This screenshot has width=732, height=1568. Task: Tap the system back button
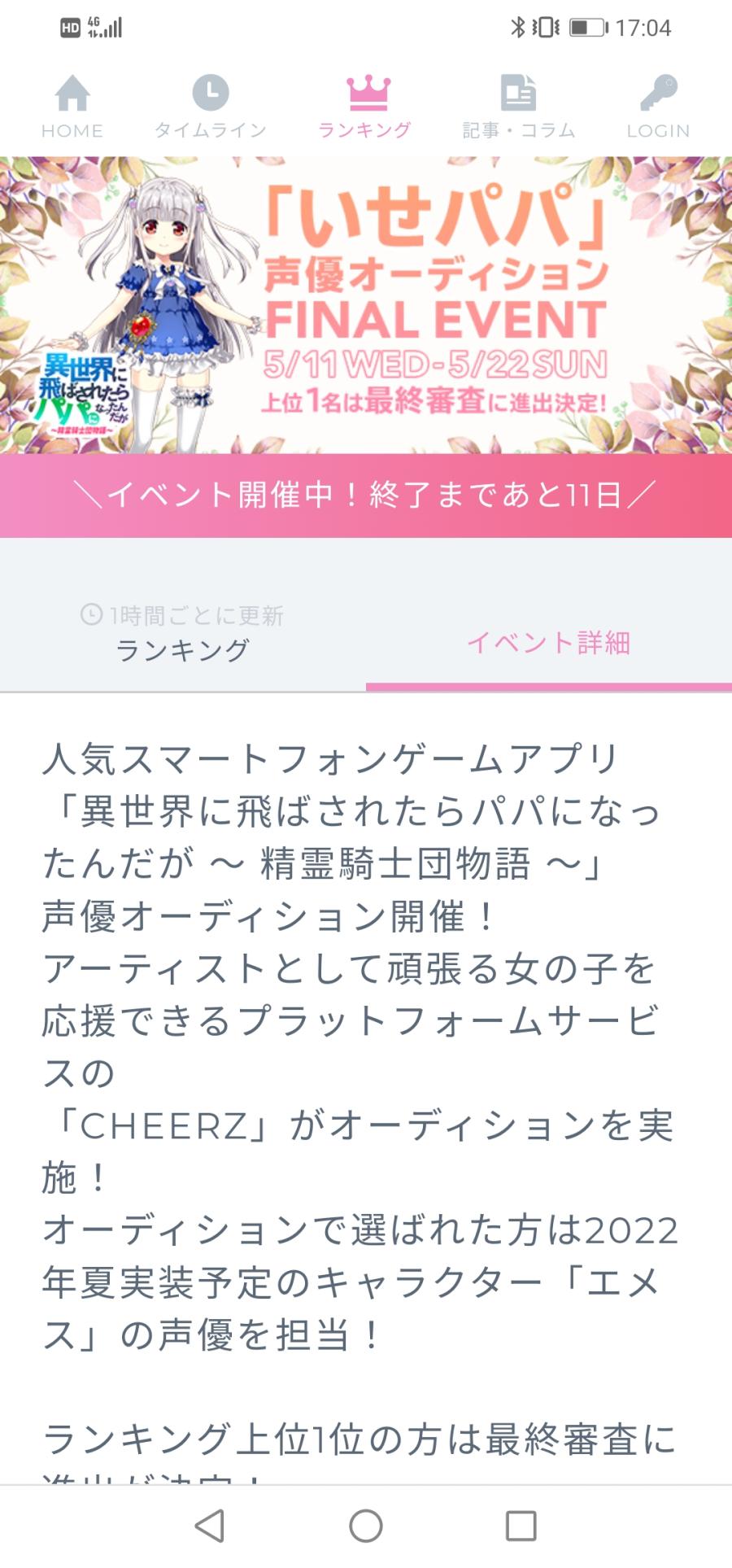point(210,1527)
